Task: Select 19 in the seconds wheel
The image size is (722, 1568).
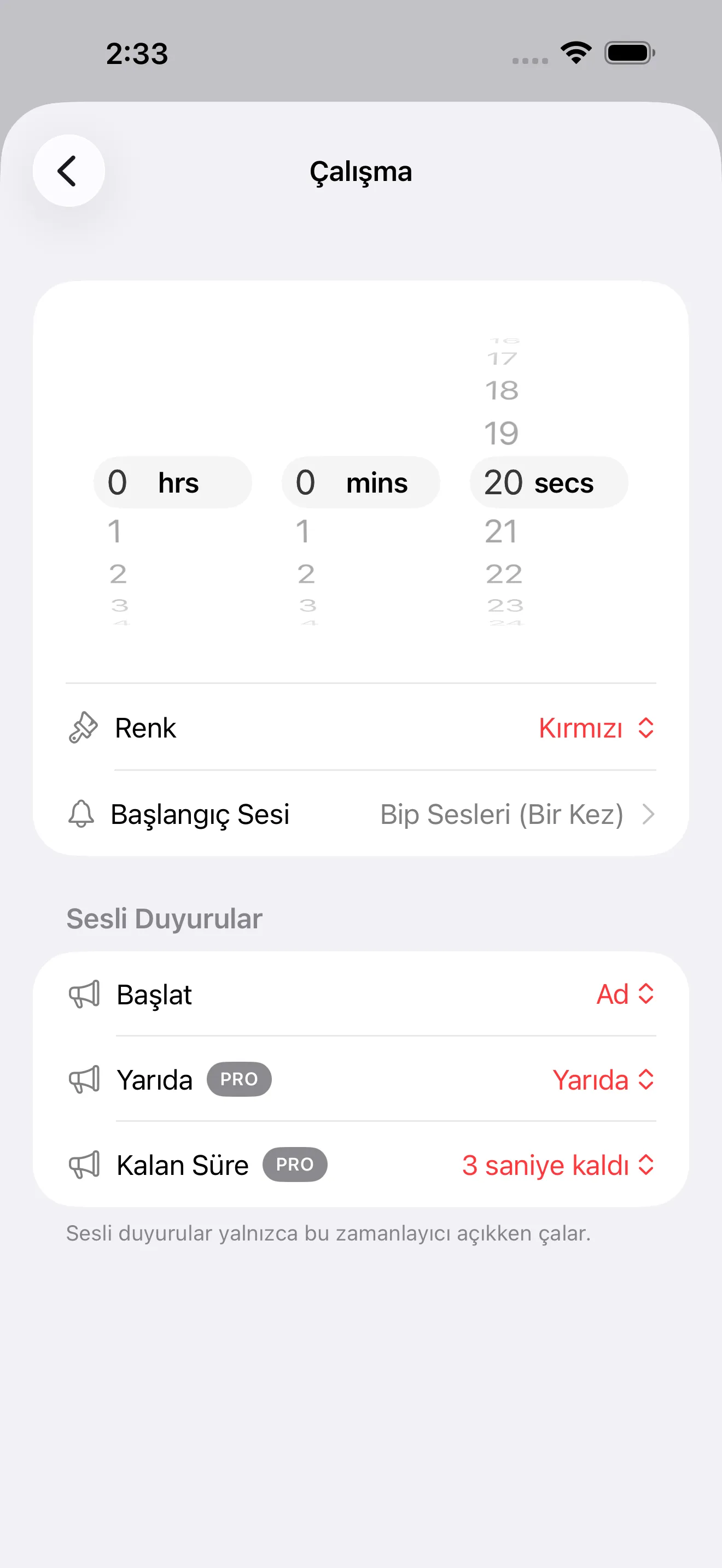Action: point(502,434)
